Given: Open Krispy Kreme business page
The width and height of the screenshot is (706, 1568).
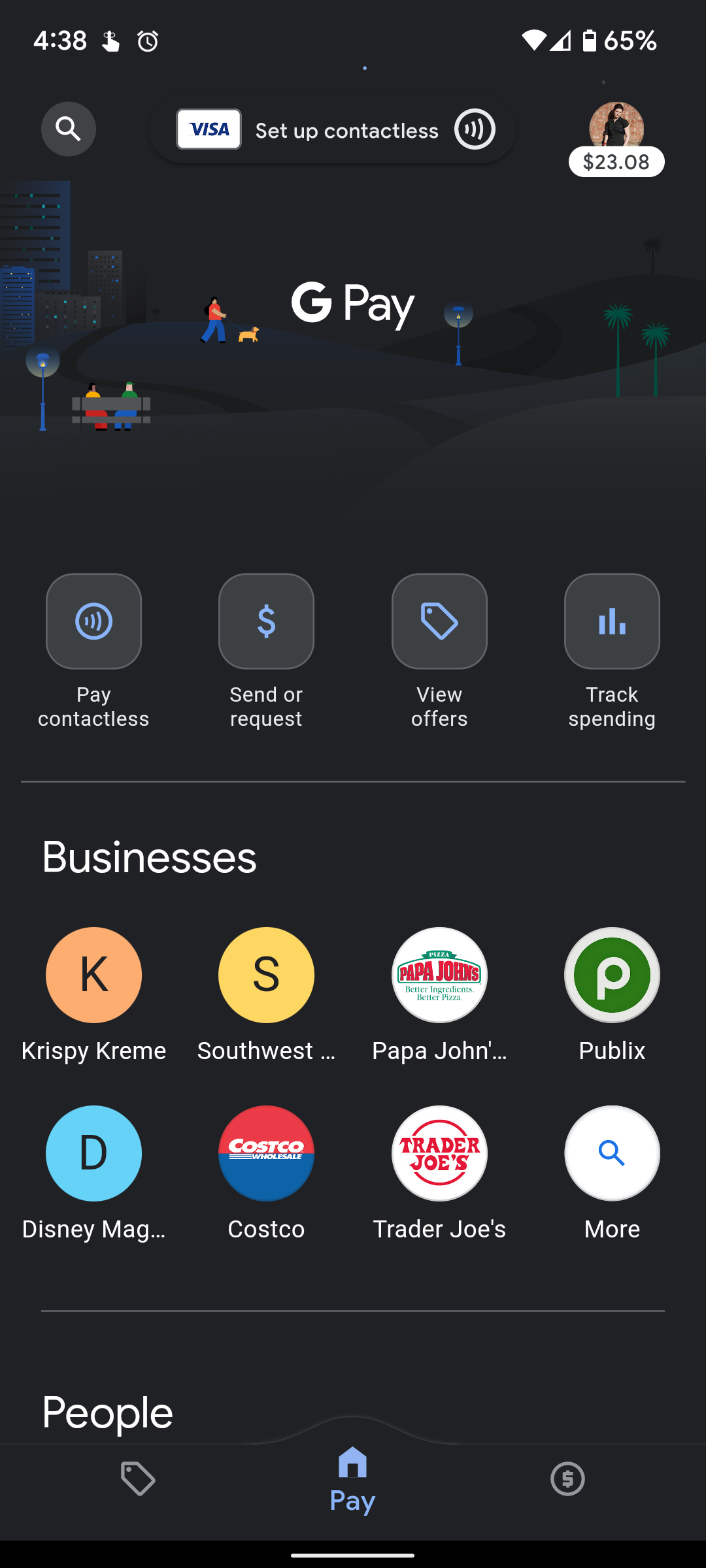Looking at the screenshot, I should [x=93, y=975].
